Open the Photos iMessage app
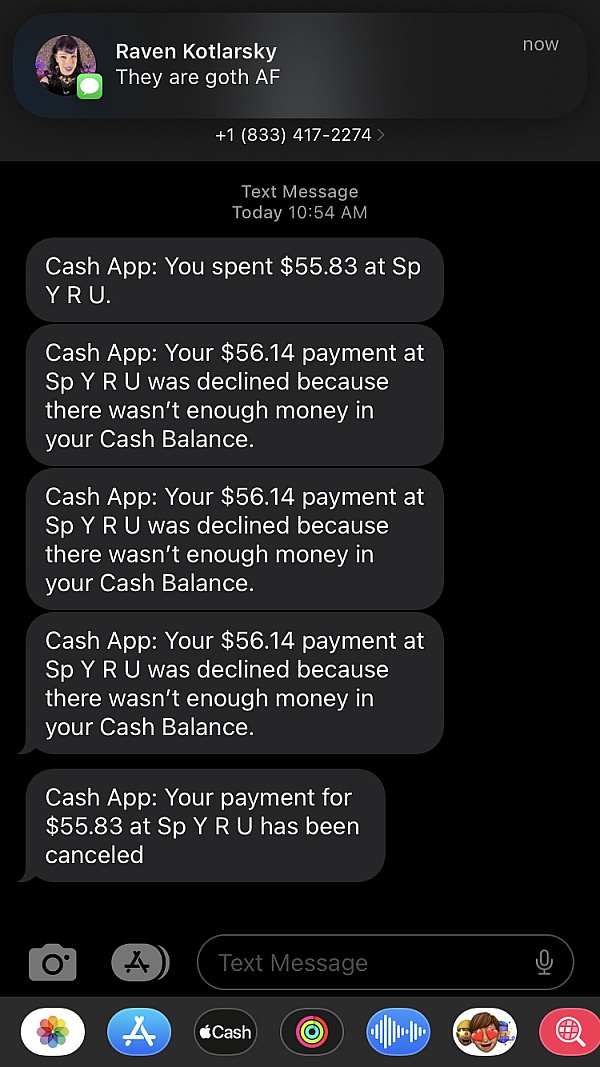This screenshot has width=600, height=1067. pos(53,1031)
